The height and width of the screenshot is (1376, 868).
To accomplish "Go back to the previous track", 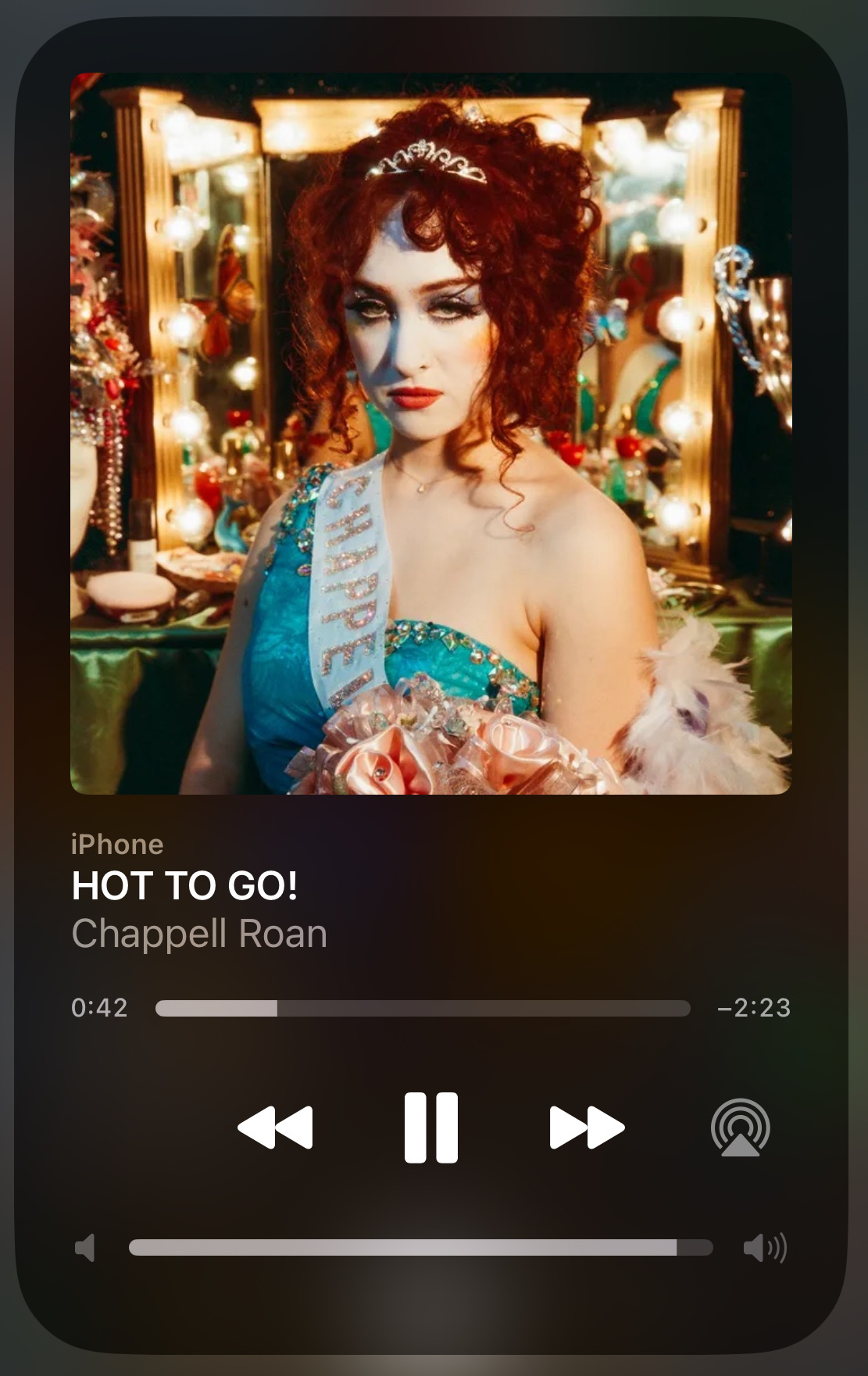I will [x=275, y=1128].
